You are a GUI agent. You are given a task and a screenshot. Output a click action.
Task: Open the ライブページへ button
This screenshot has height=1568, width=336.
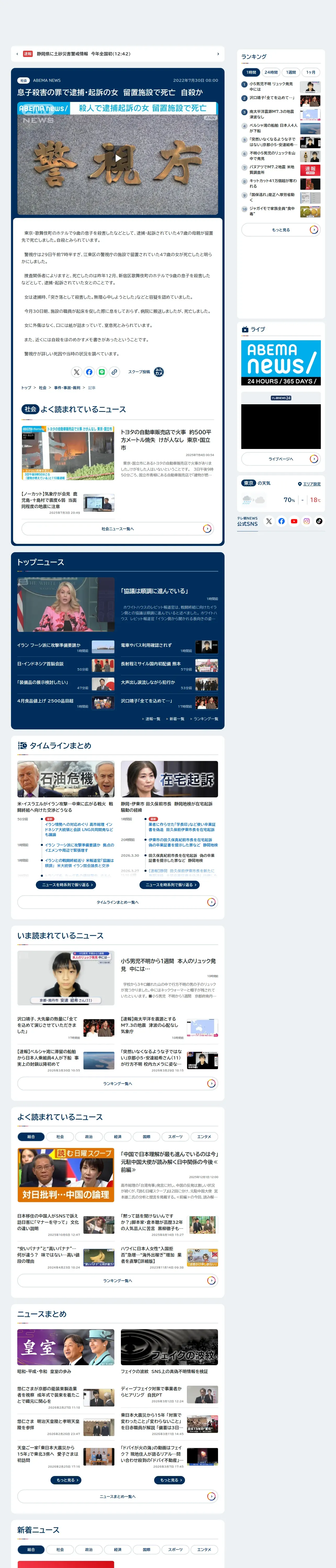tap(281, 459)
